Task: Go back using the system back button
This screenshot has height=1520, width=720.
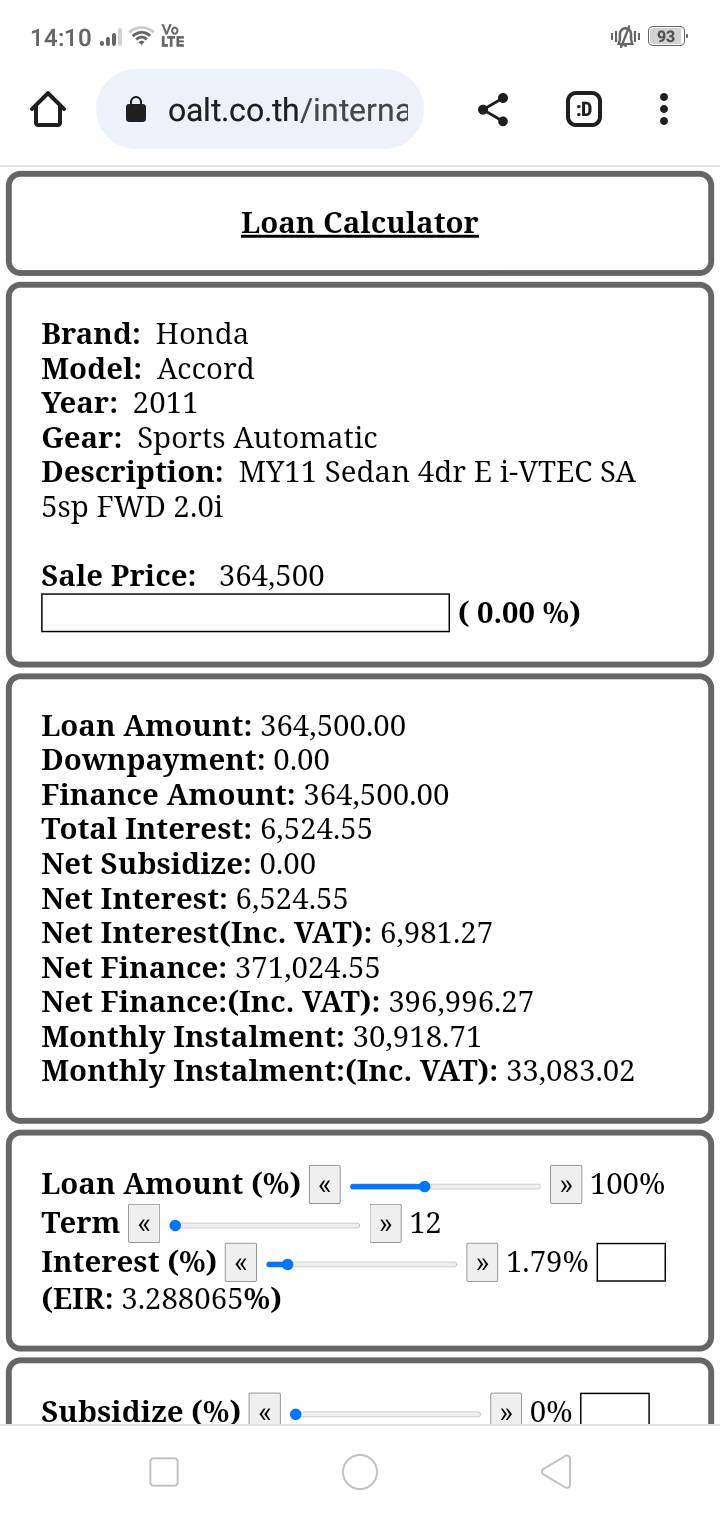Action: [555, 1471]
